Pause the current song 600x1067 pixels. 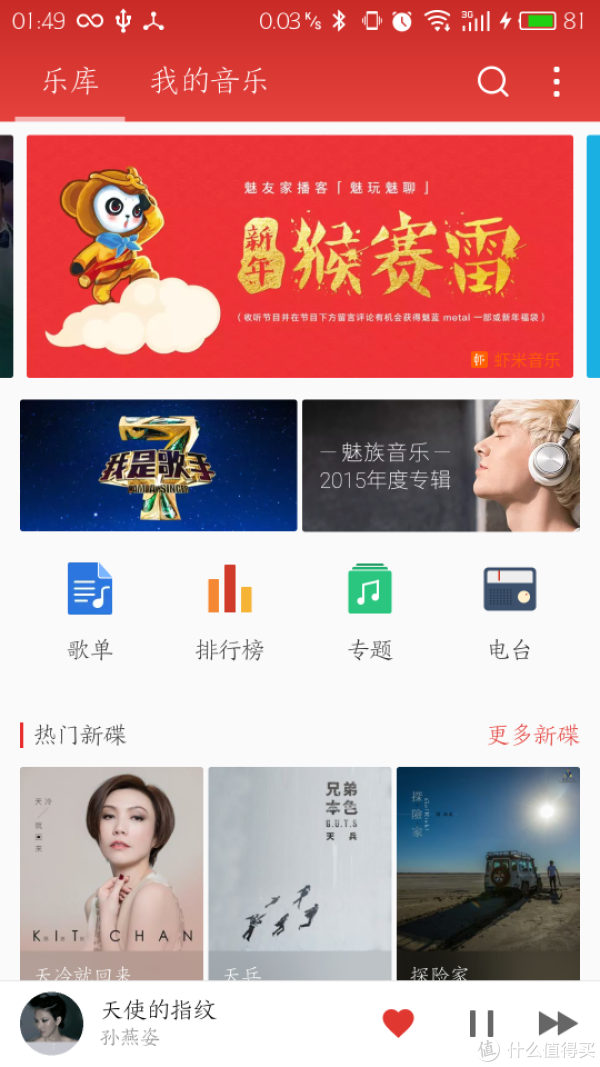coord(481,1023)
